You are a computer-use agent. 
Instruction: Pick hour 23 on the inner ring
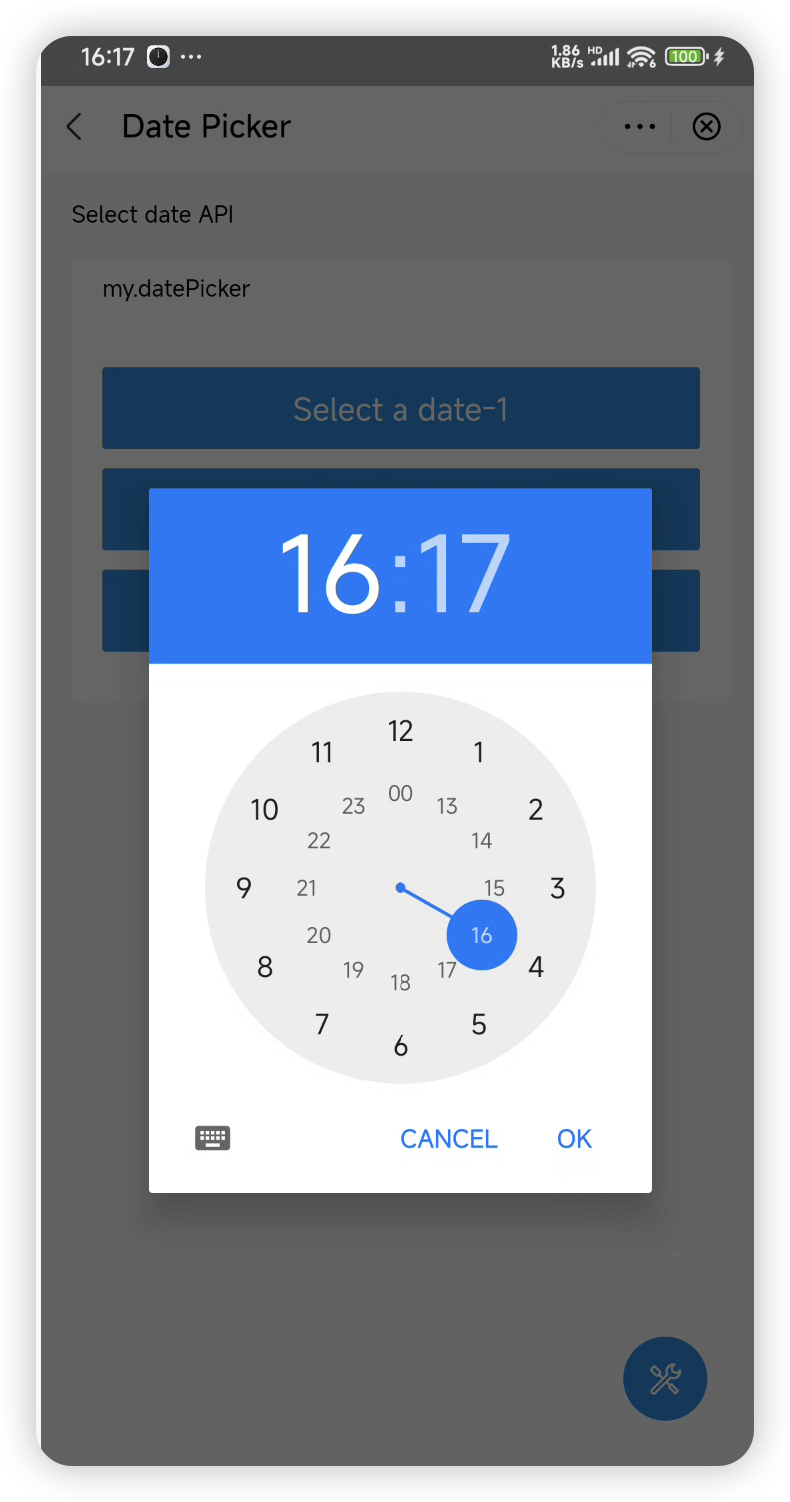(x=353, y=806)
